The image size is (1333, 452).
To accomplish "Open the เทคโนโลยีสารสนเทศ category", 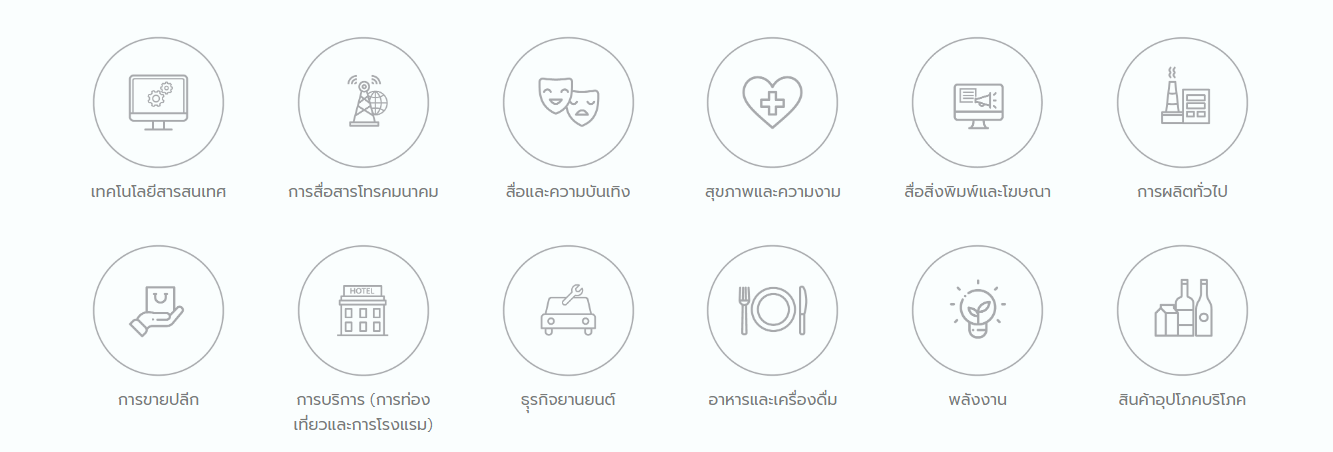I will pyautogui.click(x=158, y=103).
